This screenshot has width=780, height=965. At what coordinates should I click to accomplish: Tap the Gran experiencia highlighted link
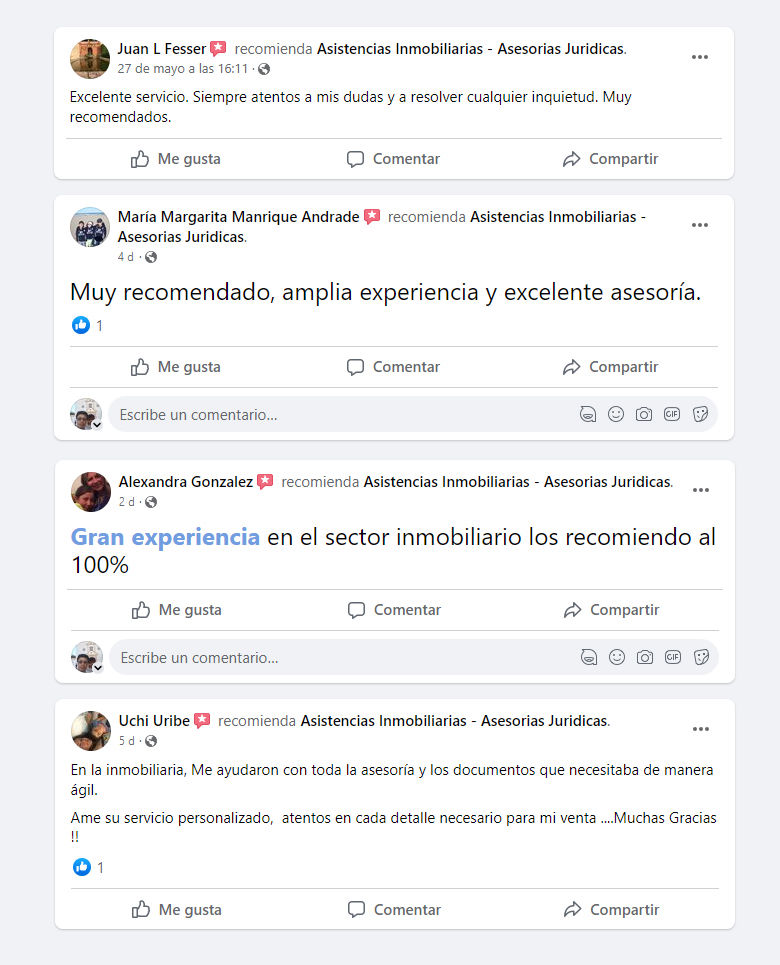(x=165, y=537)
